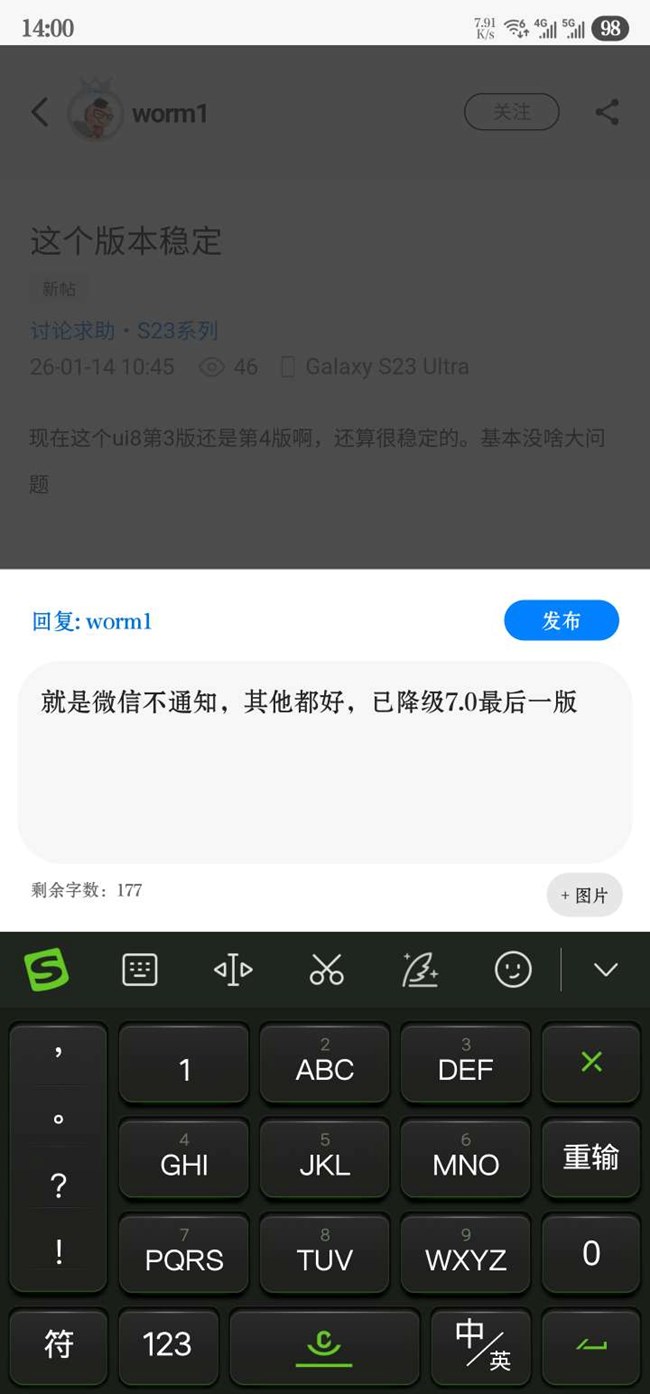650x1394 pixels.
Task: Tap the reply text field
Action: pyautogui.click(x=324, y=762)
